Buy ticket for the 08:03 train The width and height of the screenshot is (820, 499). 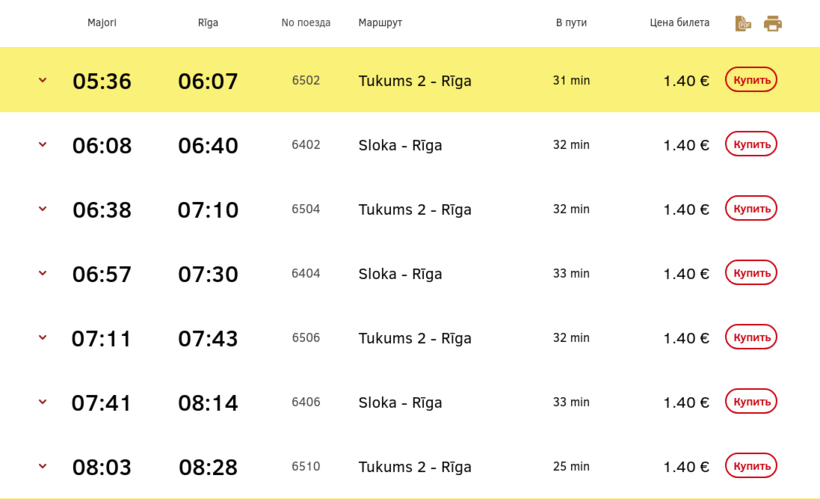[x=751, y=466]
